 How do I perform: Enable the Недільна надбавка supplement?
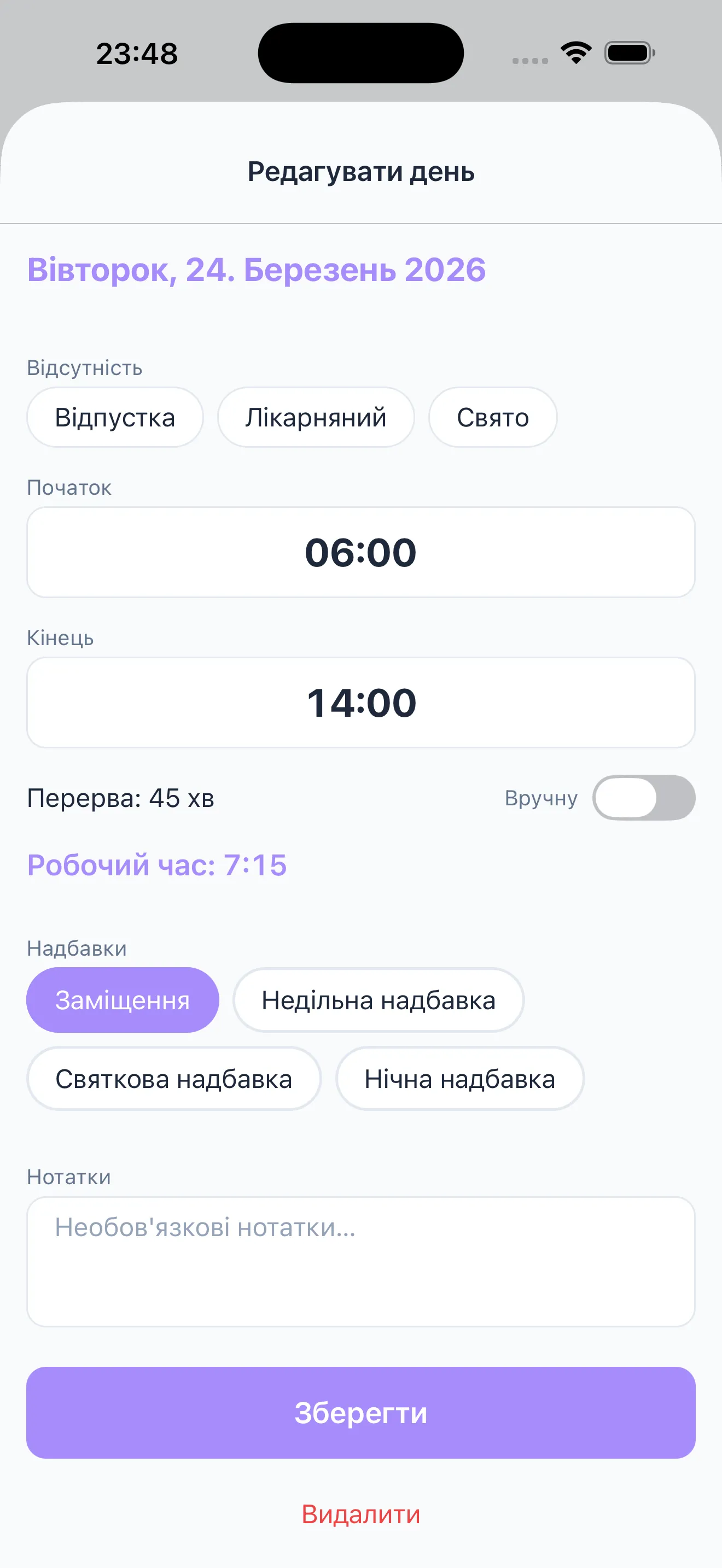coord(379,1000)
